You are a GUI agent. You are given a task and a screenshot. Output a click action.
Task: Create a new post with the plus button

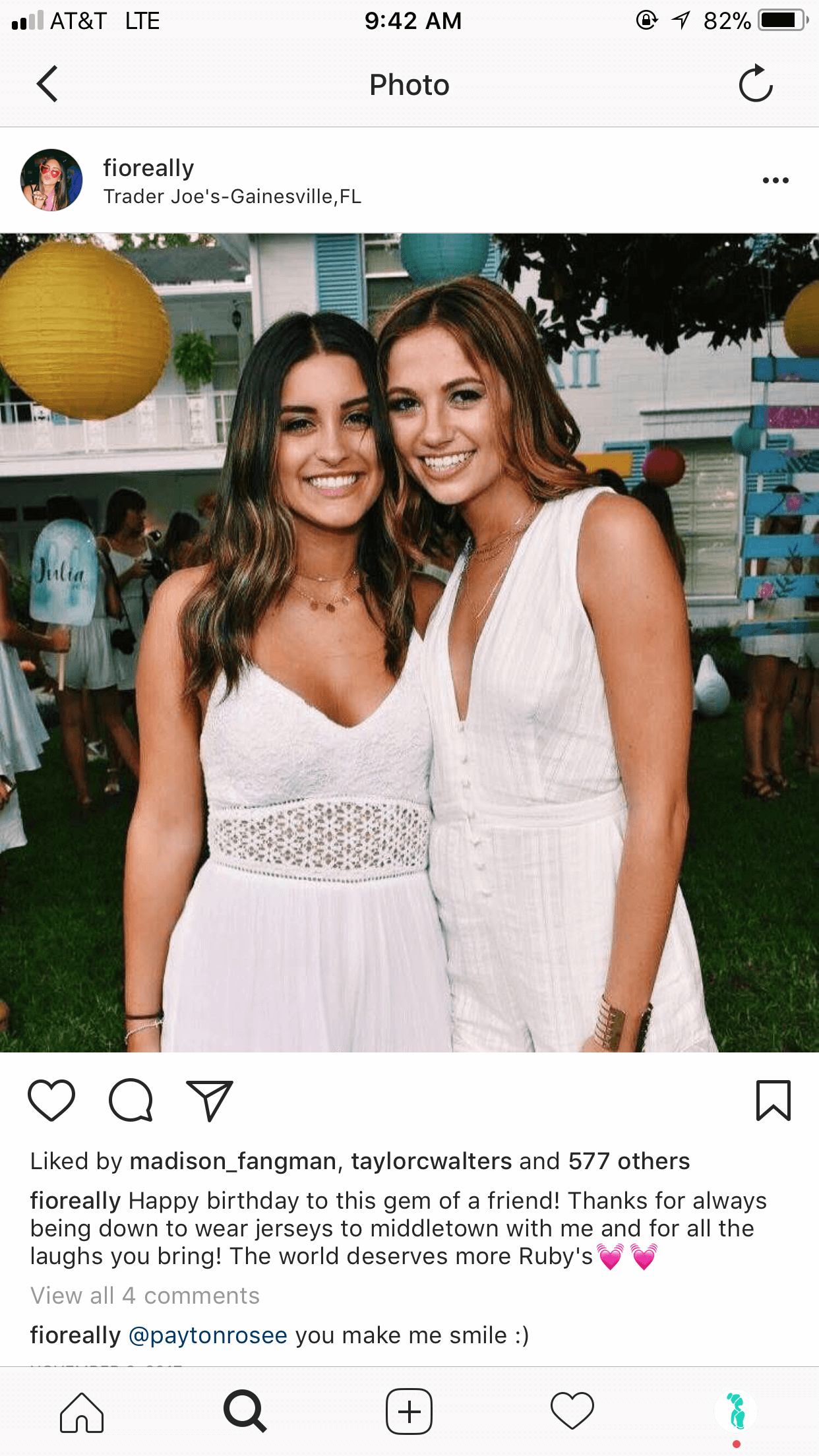[x=409, y=1412]
